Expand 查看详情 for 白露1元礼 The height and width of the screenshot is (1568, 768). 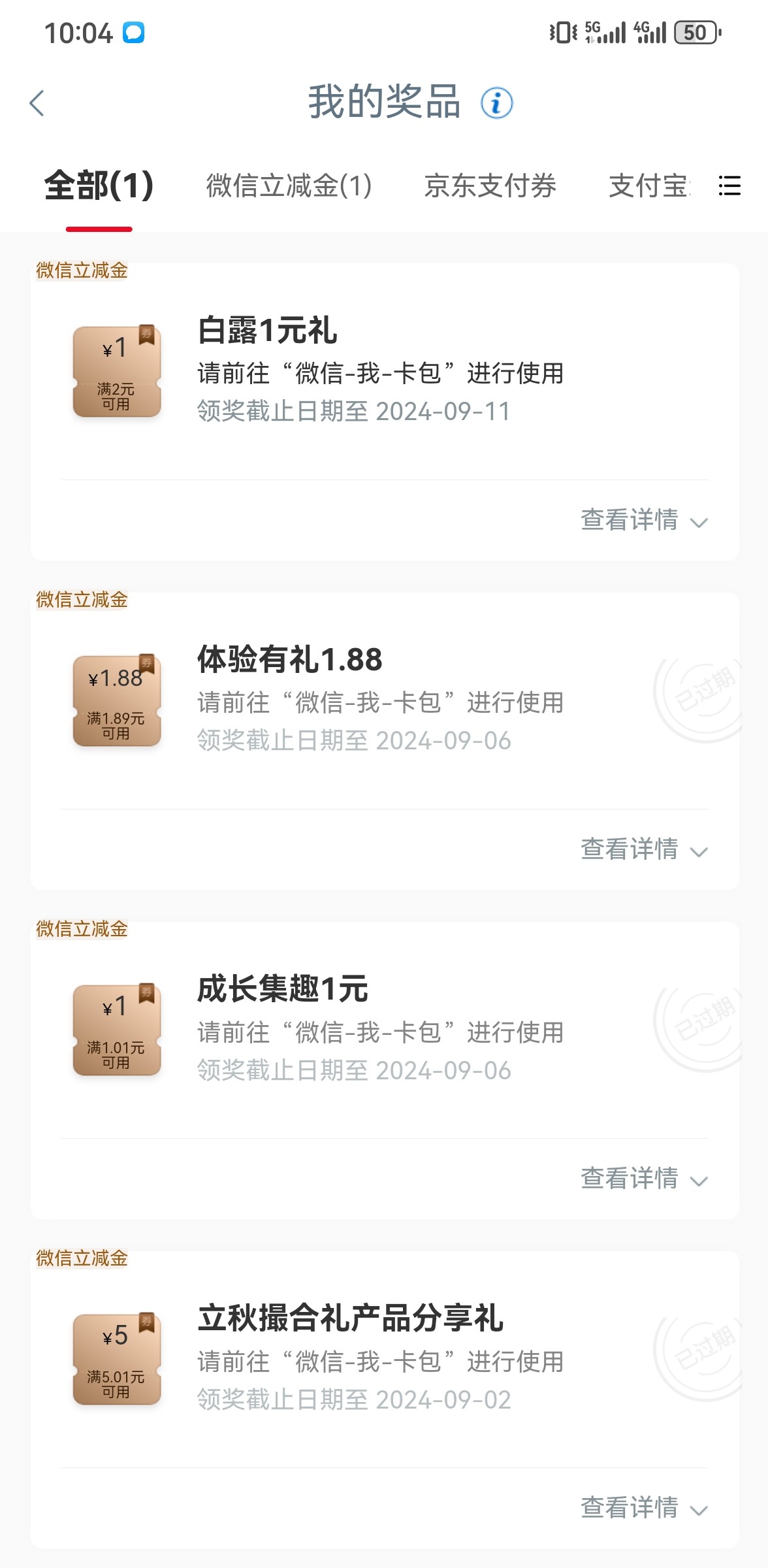point(645,521)
